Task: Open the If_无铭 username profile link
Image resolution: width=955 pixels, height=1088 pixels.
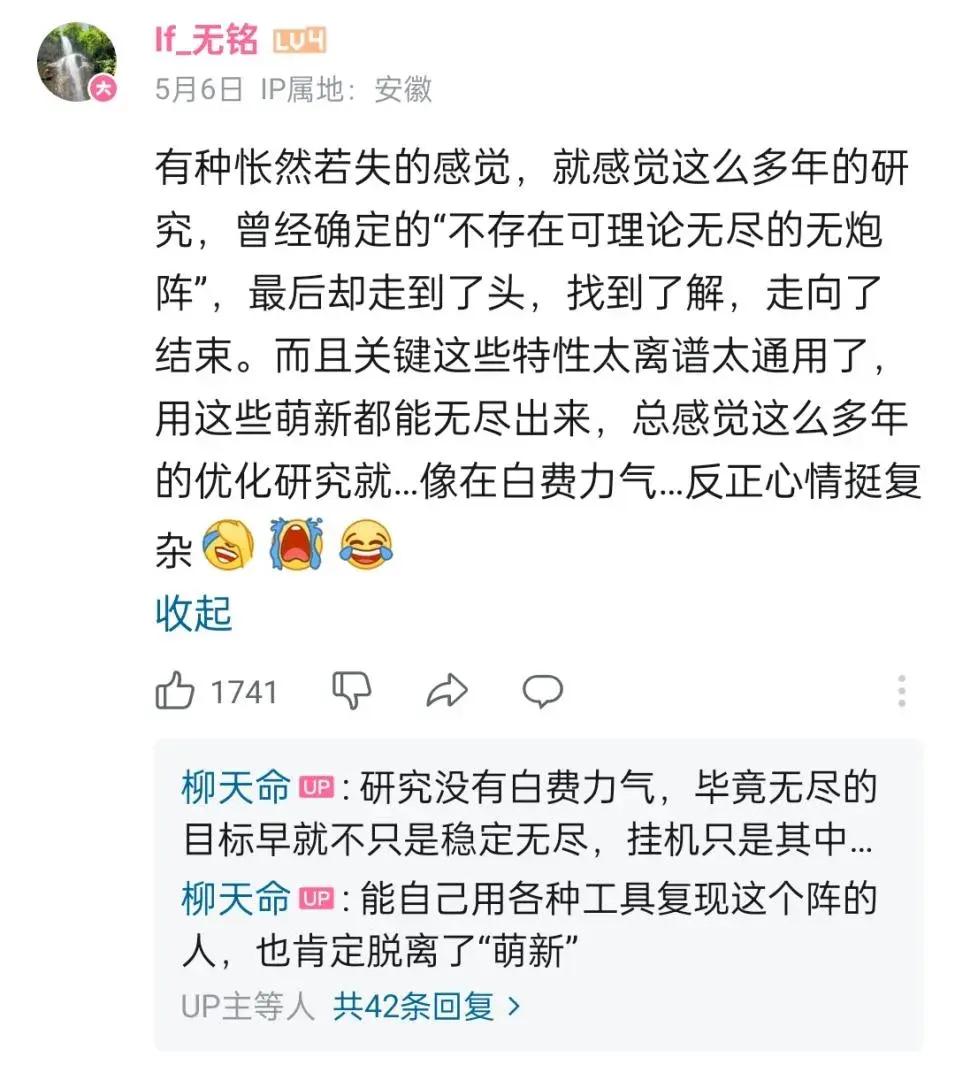Action: pyautogui.click(x=205, y=41)
